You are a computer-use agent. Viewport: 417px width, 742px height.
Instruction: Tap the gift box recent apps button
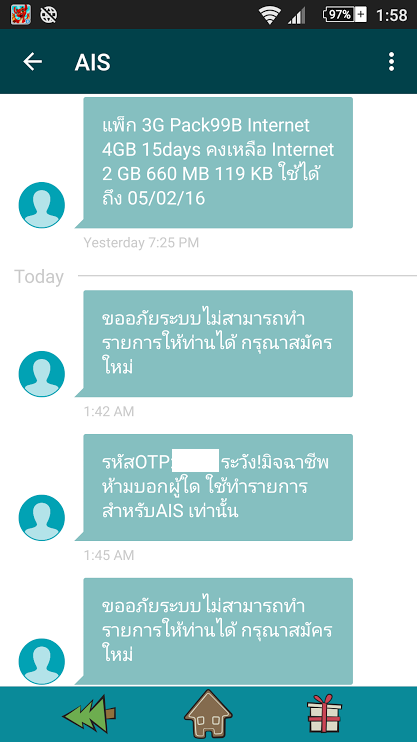point(324,715)
